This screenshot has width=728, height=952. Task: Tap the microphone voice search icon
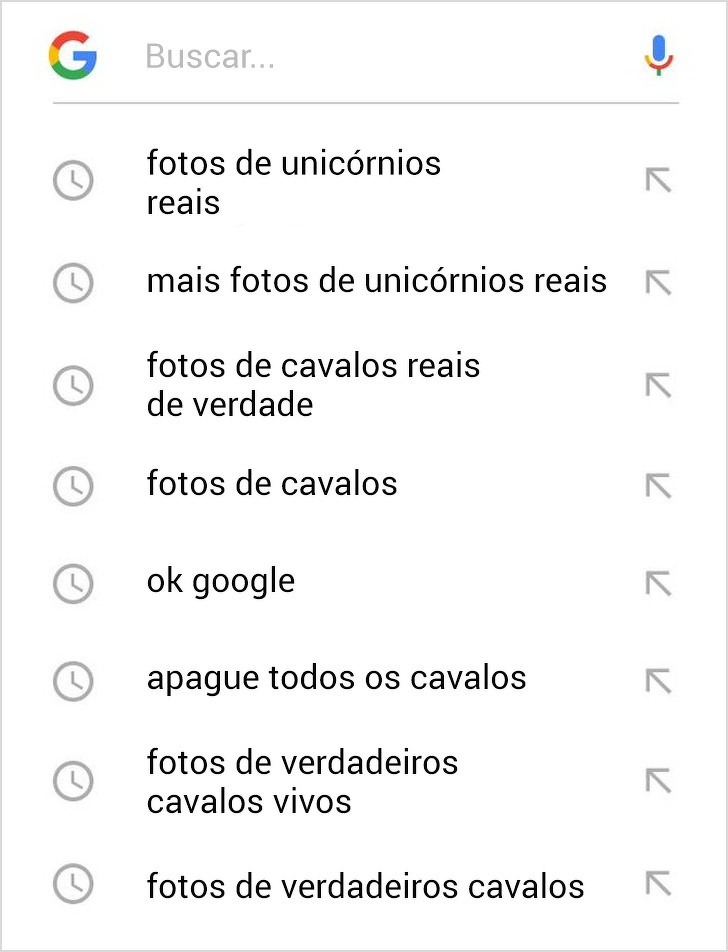(658, 57)
